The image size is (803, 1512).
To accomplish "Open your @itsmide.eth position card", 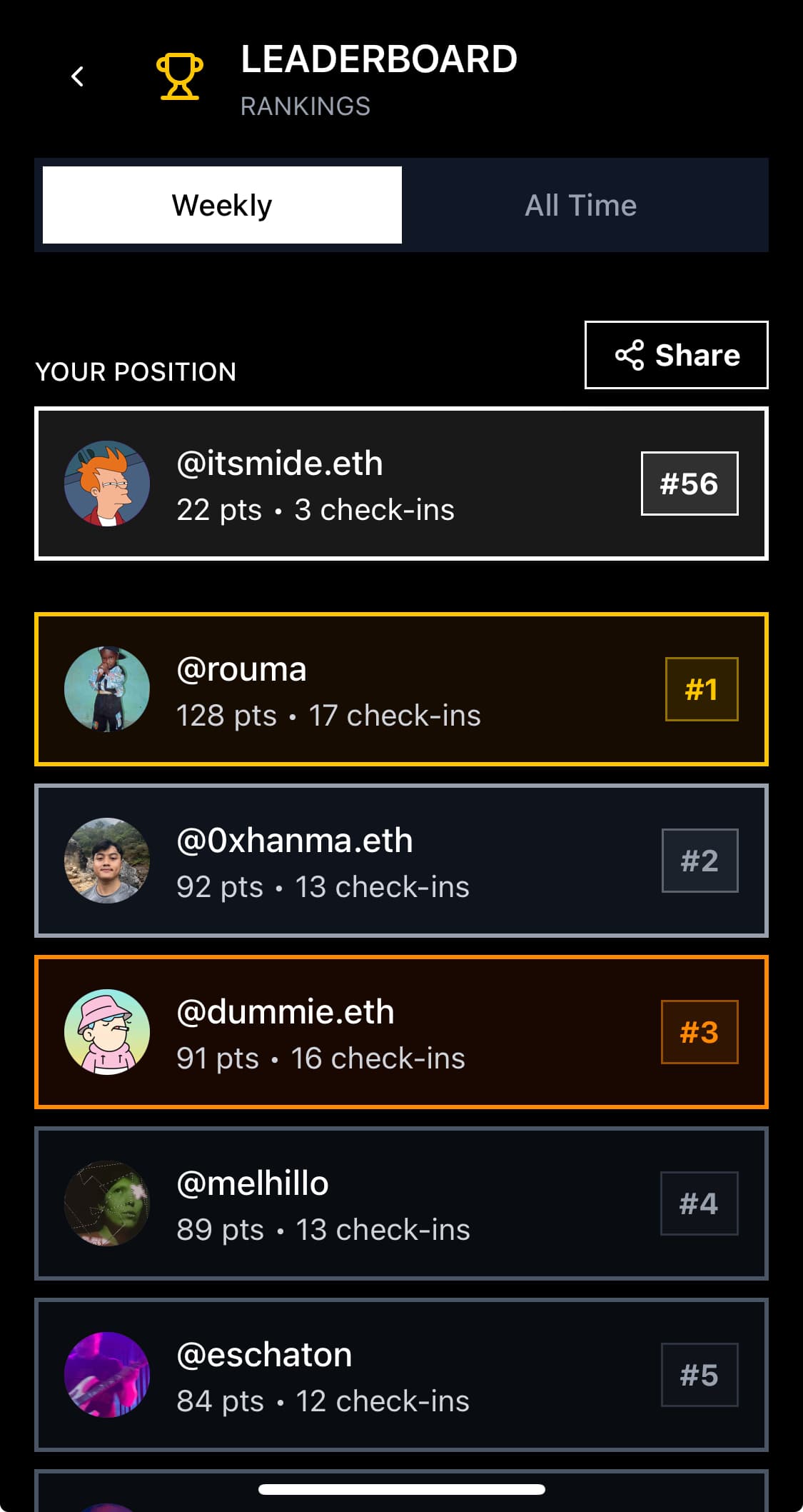I will pyautogui.click(x=400, y=484).
